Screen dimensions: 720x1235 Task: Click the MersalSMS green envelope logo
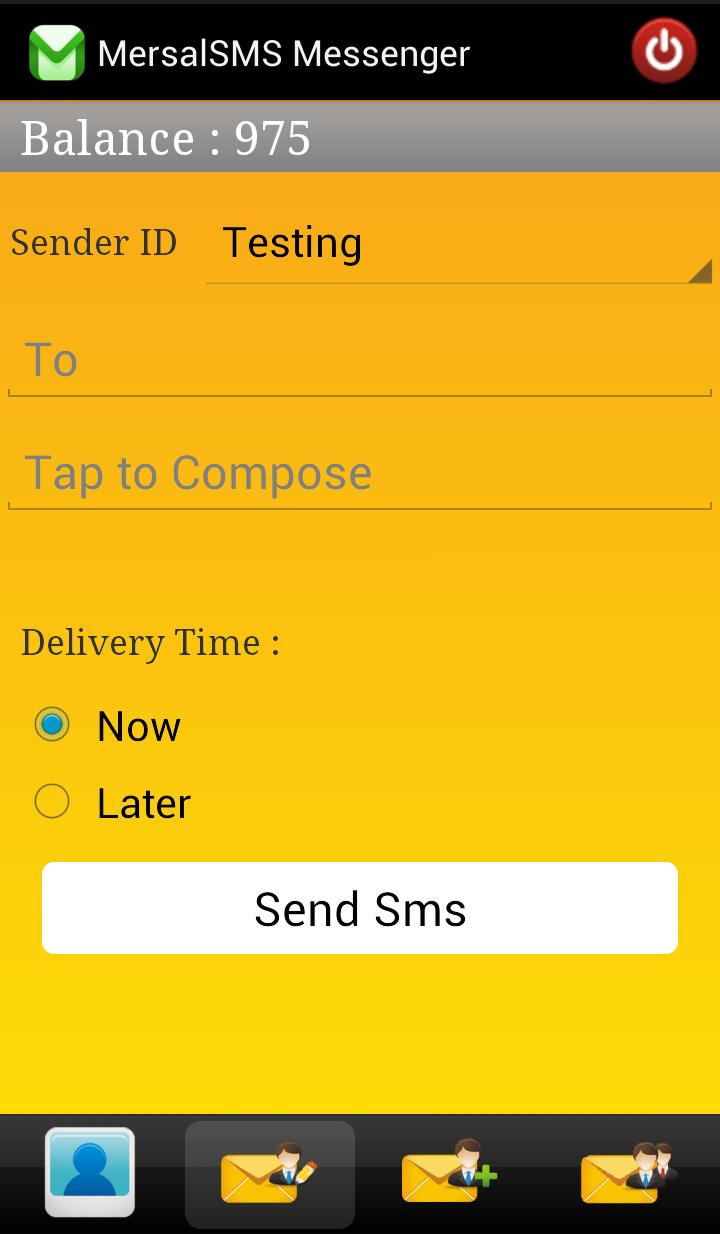[55, 50]
